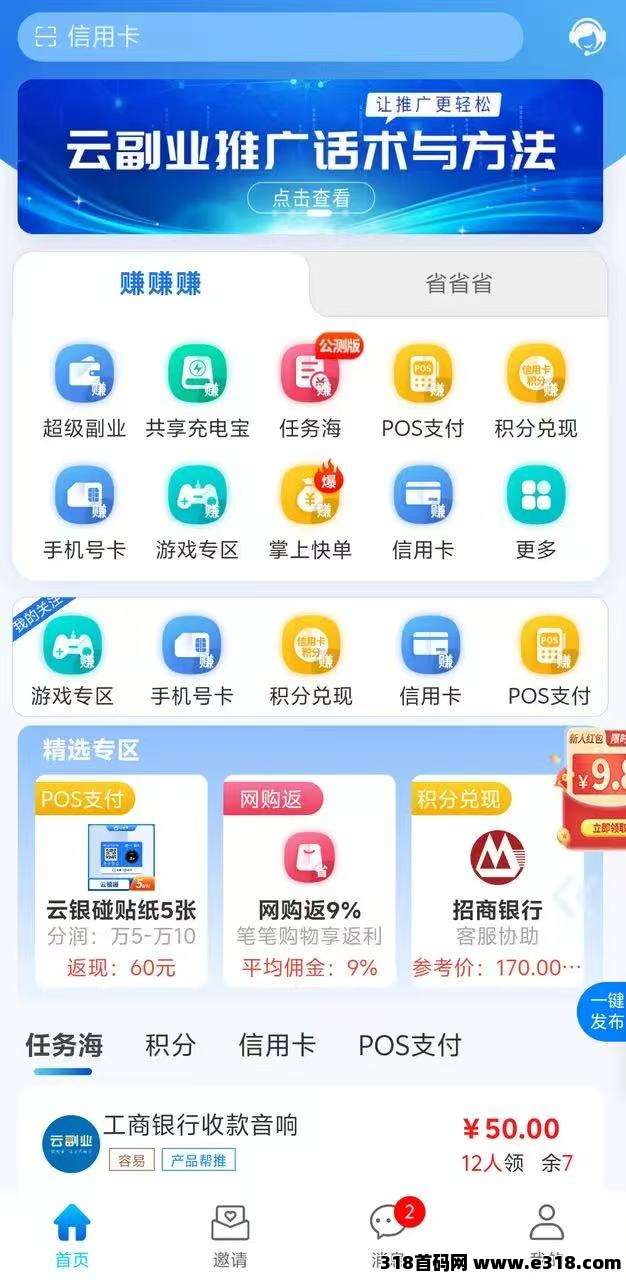Switch to the 省省省 tab

[459, 284]
